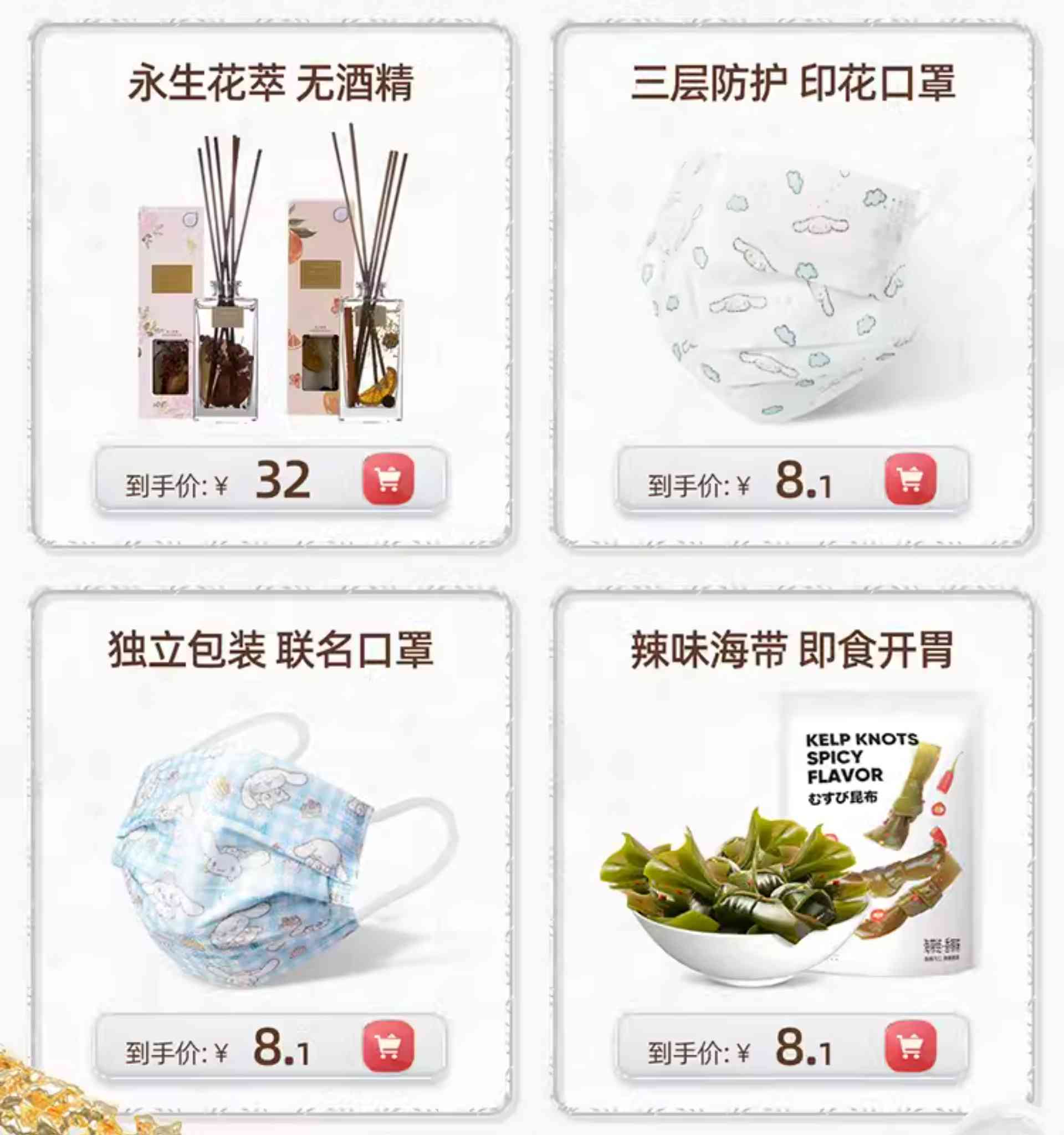Viewport: 1064px width, 1135px height.
Task: Open the 辣味海带 即食开胃 product card
Action: (794, 845)
